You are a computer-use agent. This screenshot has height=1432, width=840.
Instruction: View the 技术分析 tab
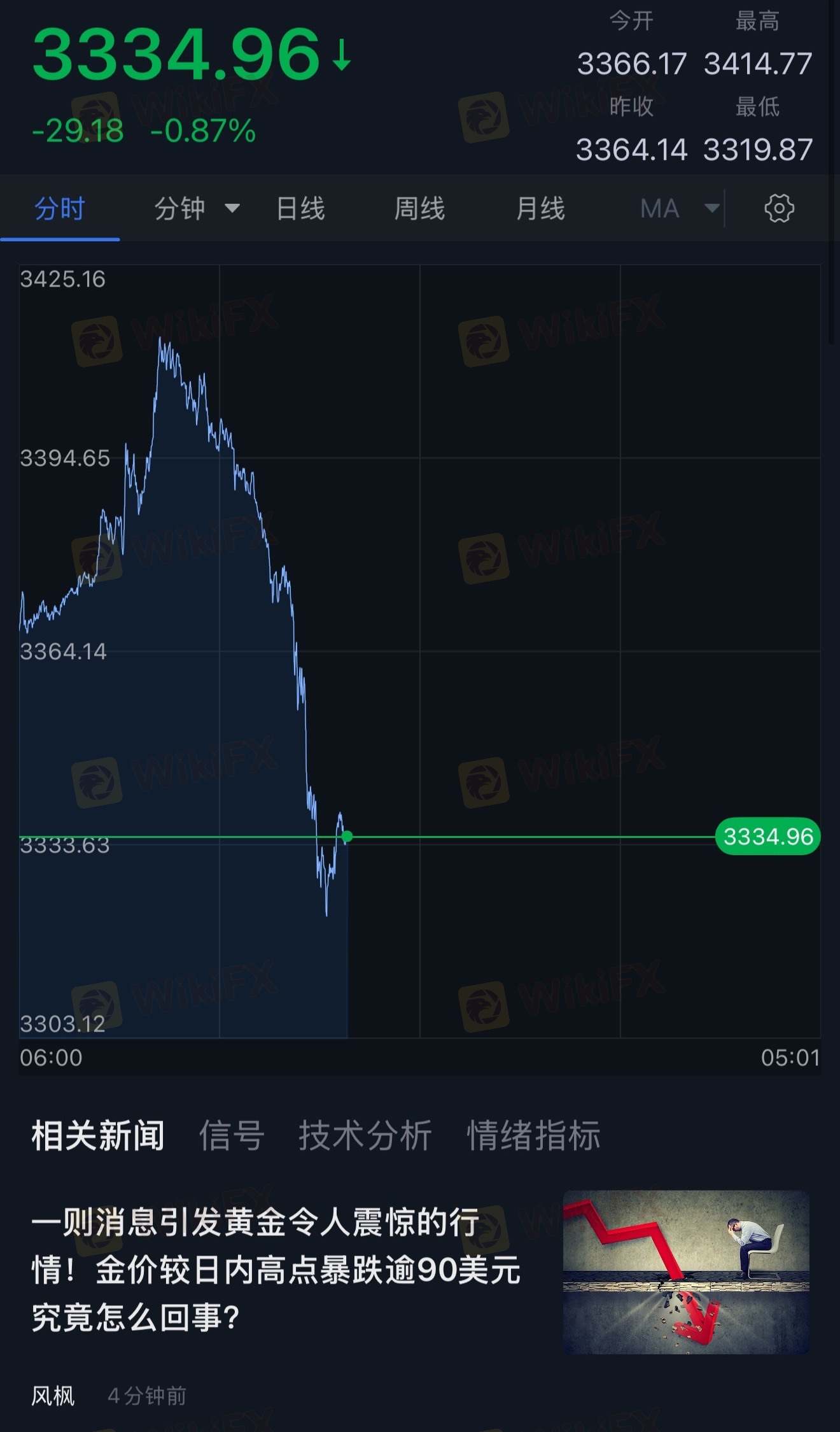pos(365,1137)
